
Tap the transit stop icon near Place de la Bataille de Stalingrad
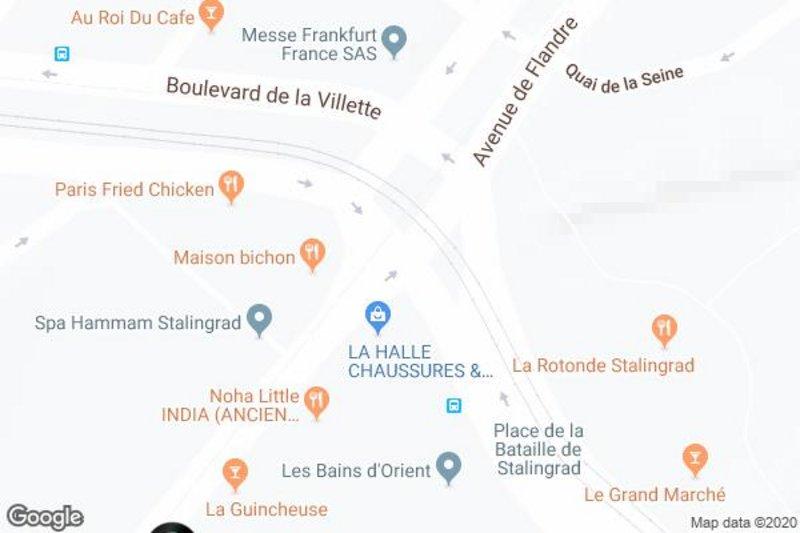454,405
